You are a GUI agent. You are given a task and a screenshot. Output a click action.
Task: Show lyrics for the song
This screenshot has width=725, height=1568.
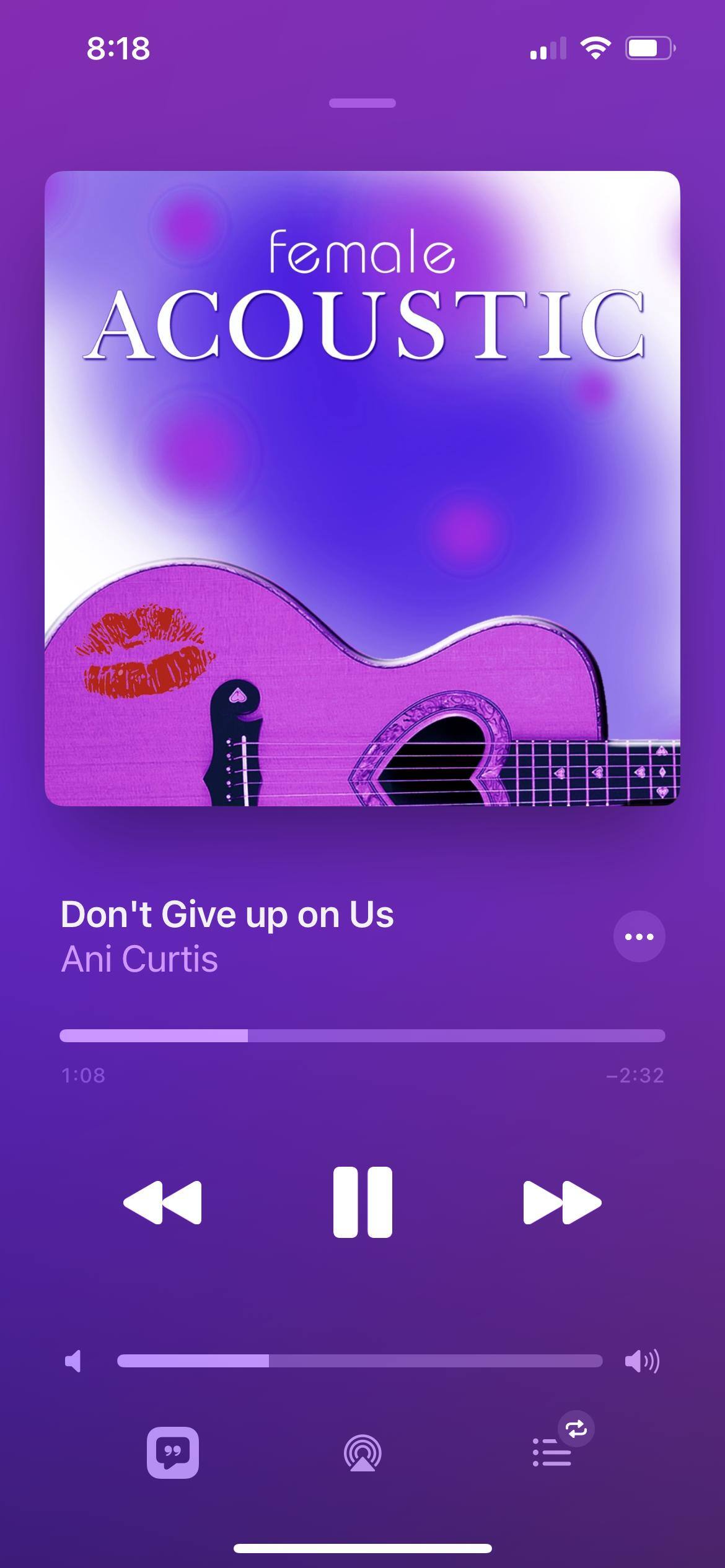[x=173, y=1452]
